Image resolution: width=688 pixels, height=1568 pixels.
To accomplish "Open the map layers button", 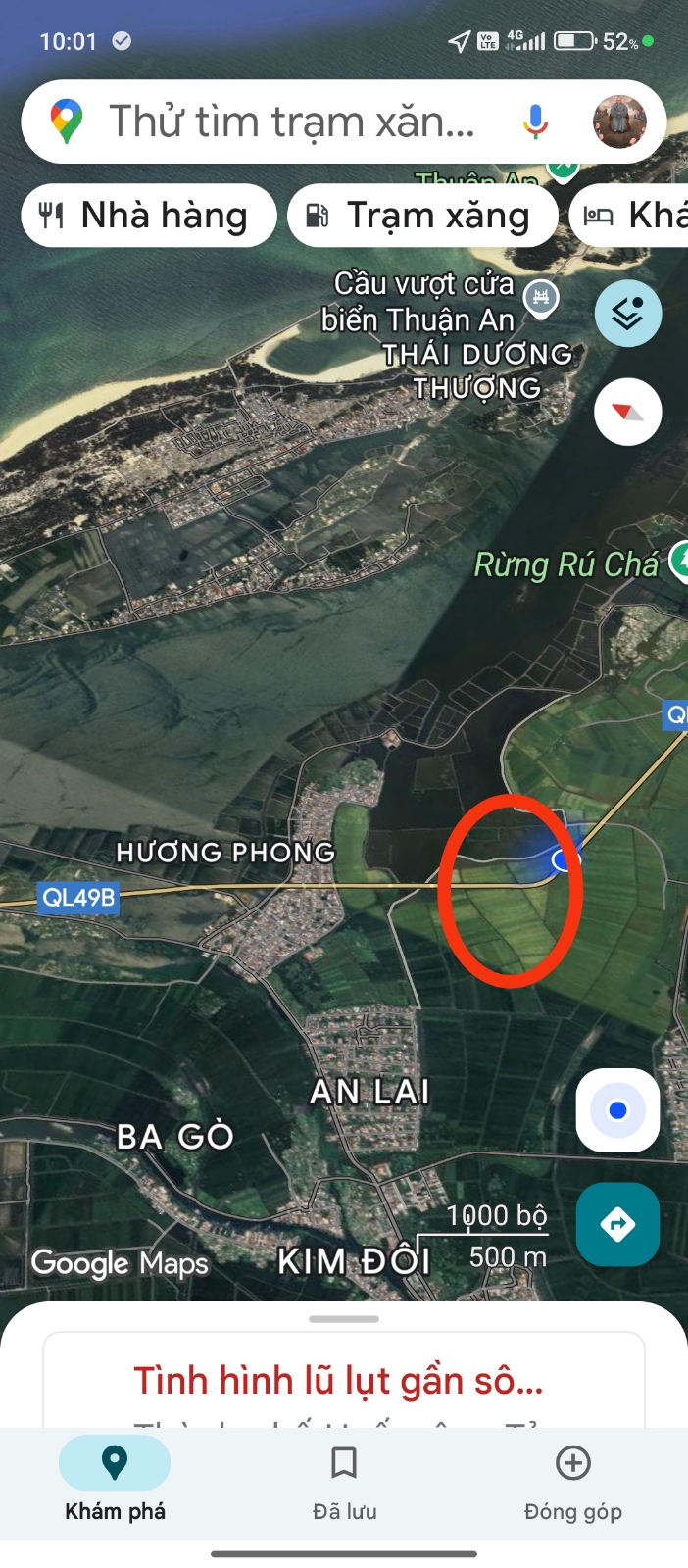I will coord(628,314).
